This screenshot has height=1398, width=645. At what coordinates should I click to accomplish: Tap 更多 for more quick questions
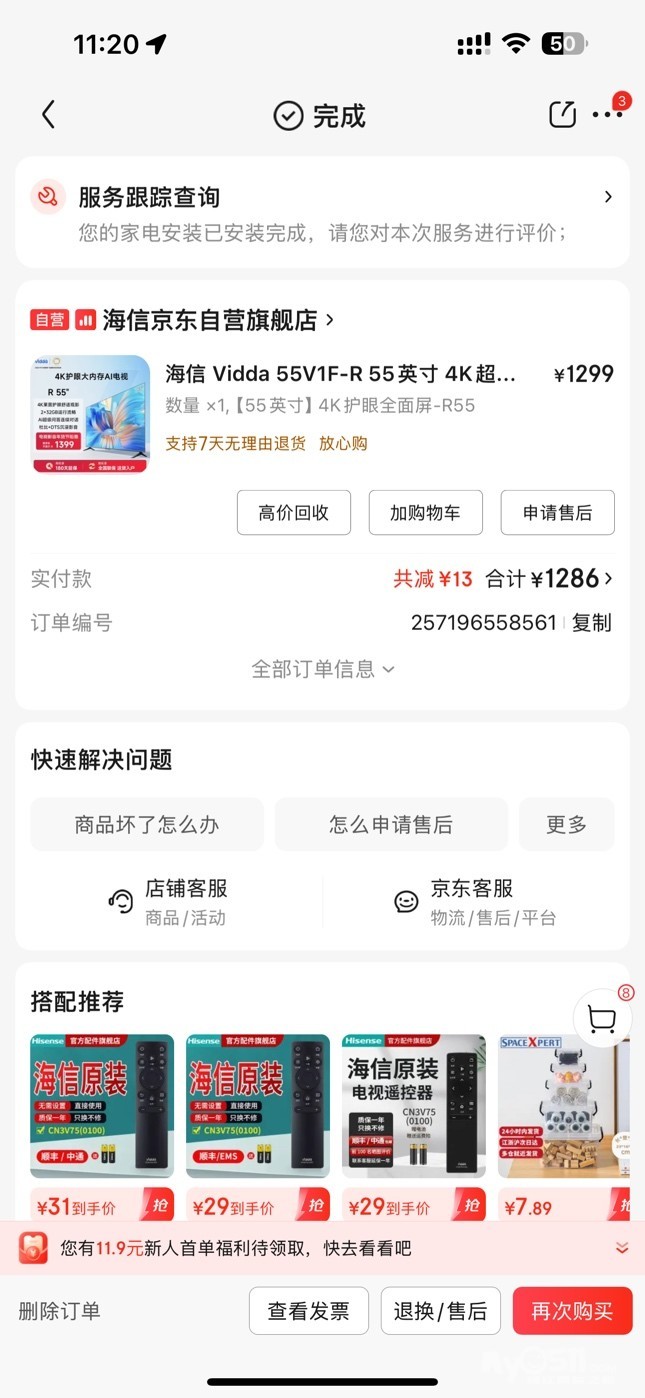[566, 824]
